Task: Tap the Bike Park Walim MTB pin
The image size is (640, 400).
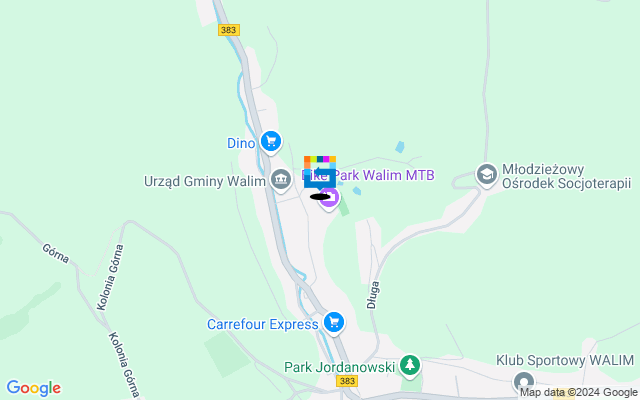Action: click(x=328, y=194)
